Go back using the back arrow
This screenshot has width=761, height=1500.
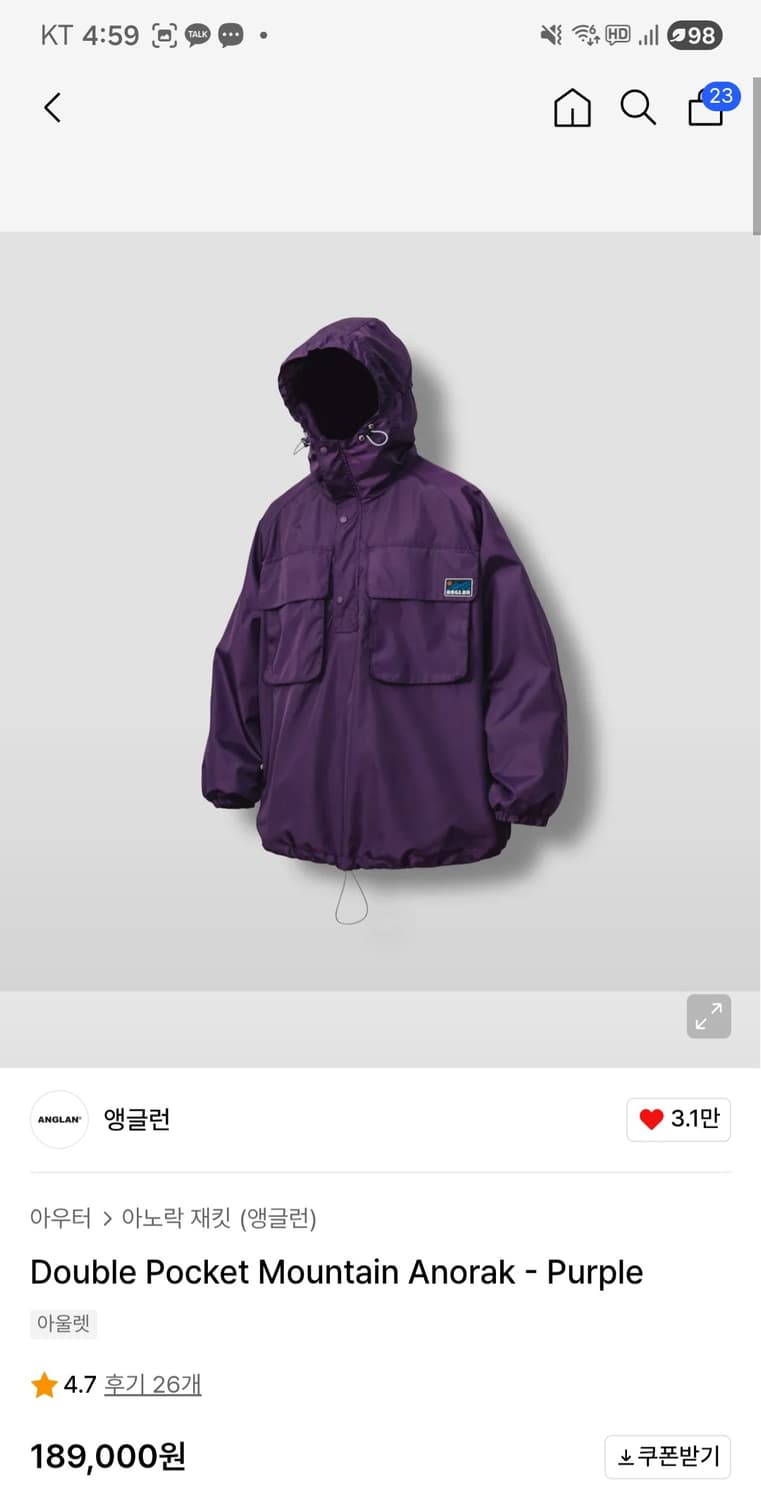click(52, 107)
